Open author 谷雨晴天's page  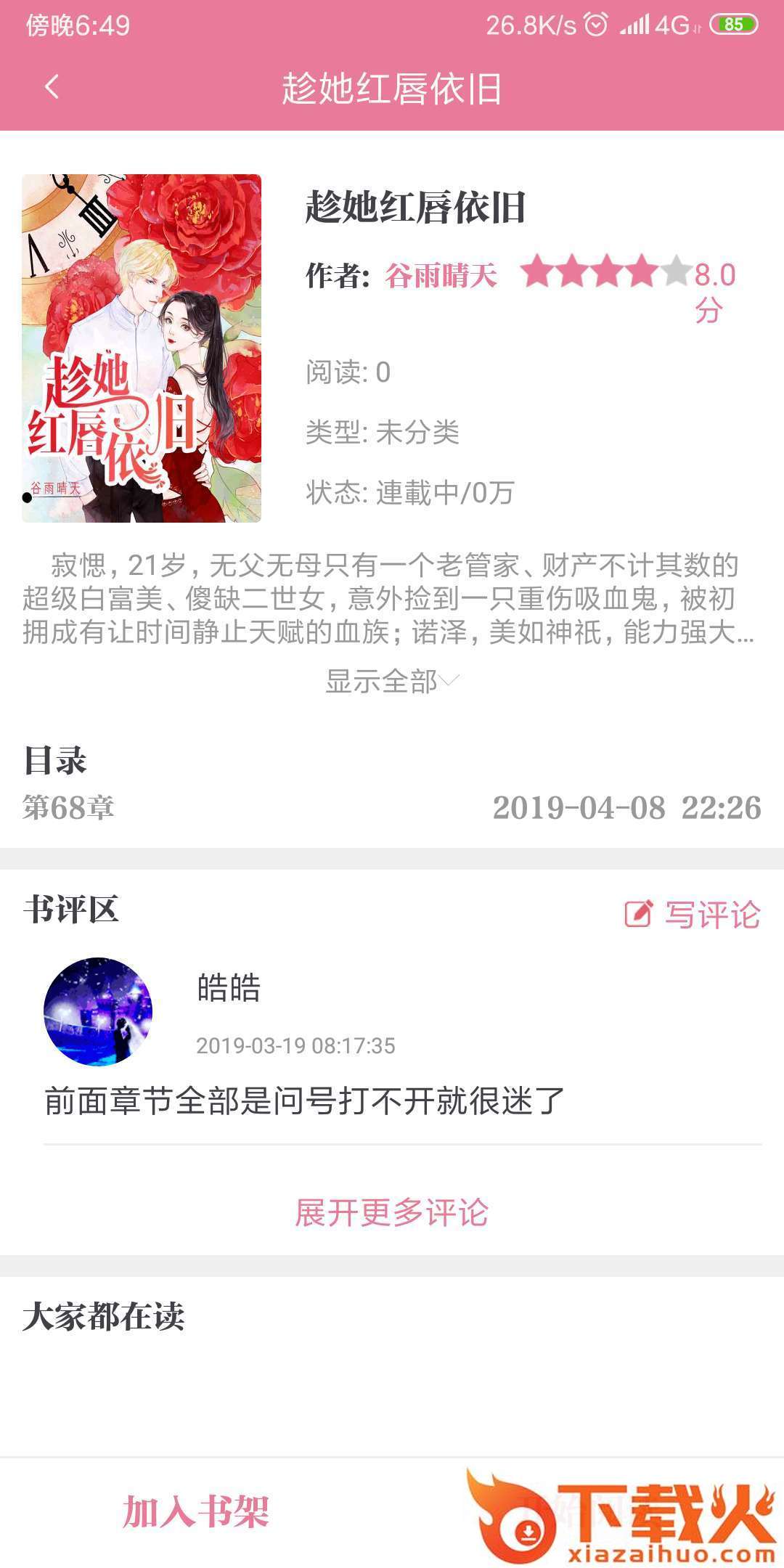(x=441, y=276)
